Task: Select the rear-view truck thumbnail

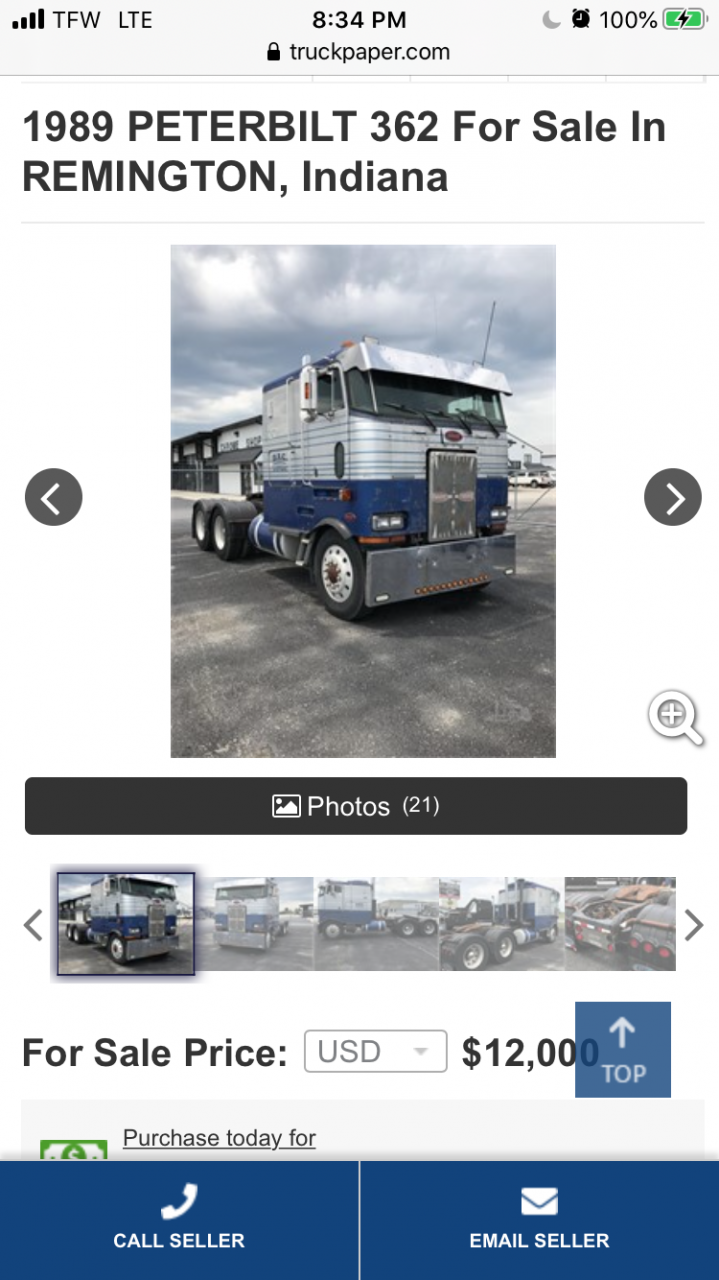Action: [x=501, y=924]
